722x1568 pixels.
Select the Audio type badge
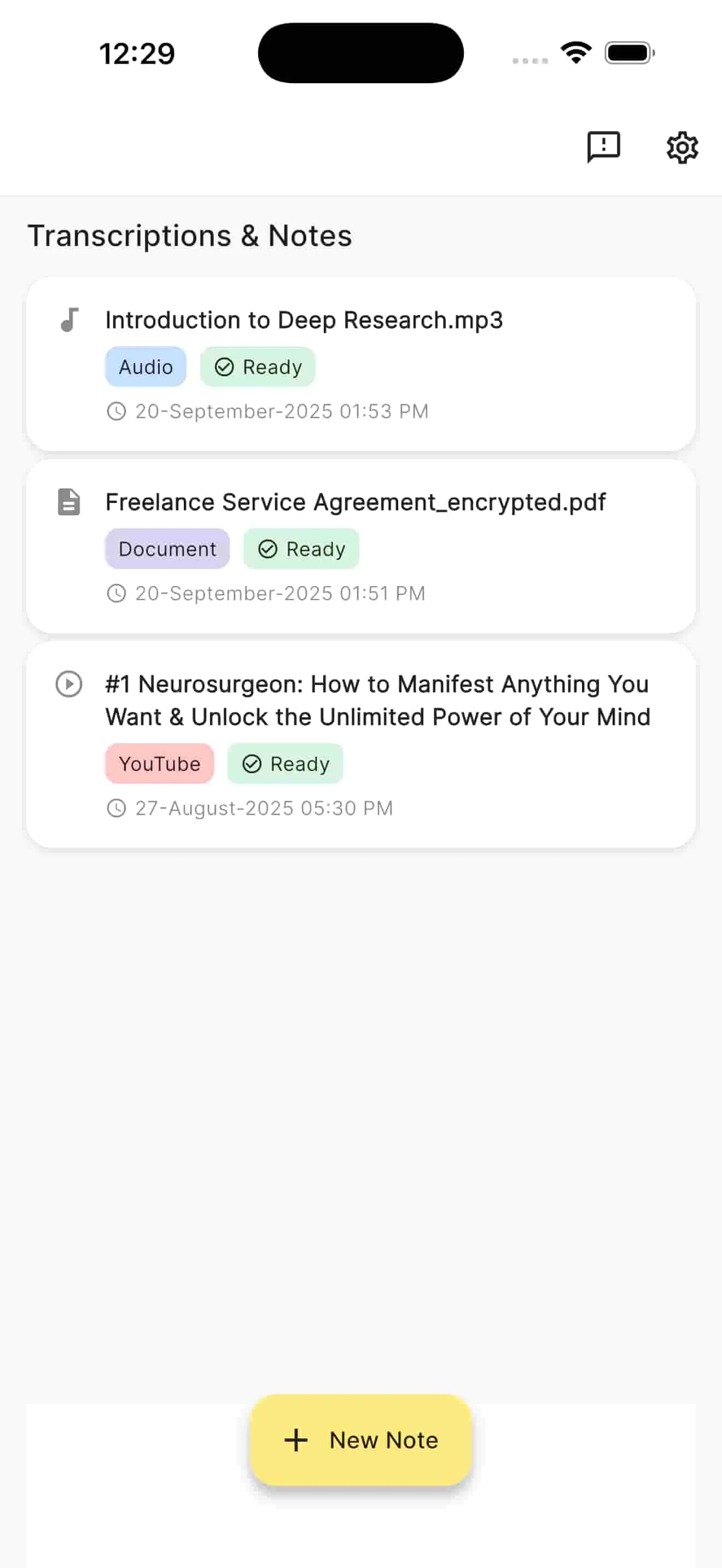[x=145, y=366]
